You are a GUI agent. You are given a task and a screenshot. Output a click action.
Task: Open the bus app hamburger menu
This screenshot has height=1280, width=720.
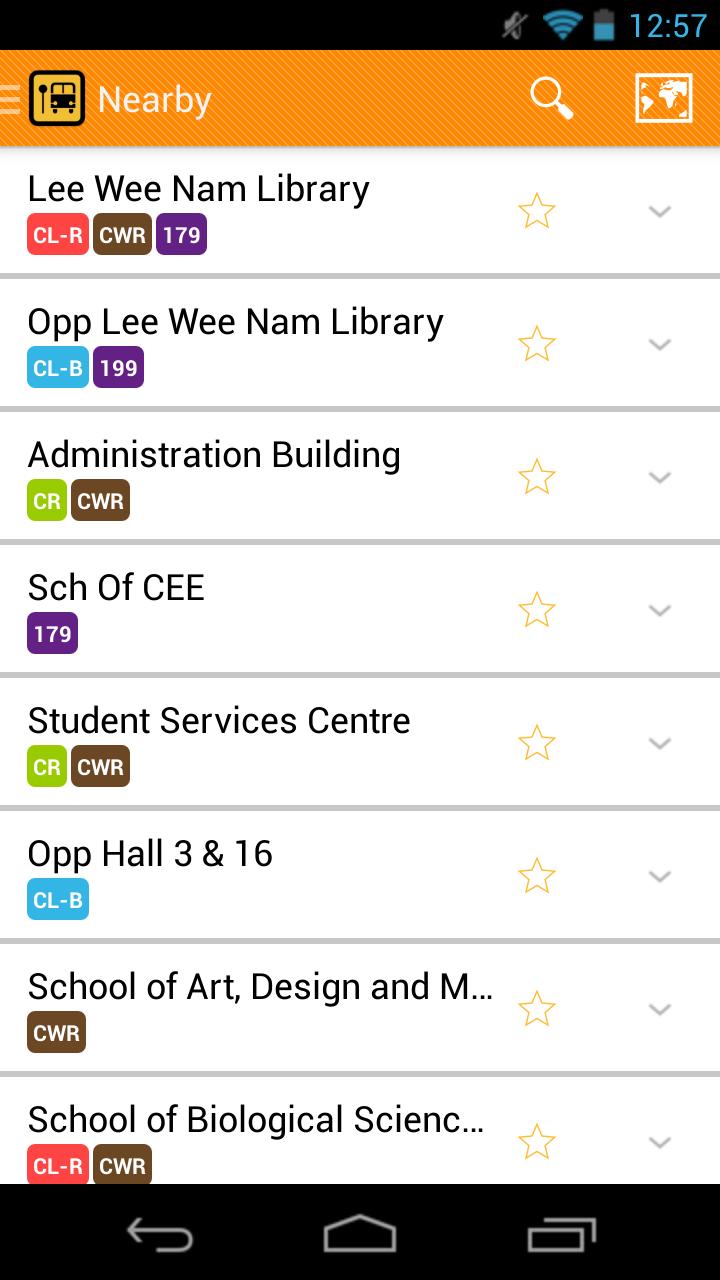(x=8, y=97)
